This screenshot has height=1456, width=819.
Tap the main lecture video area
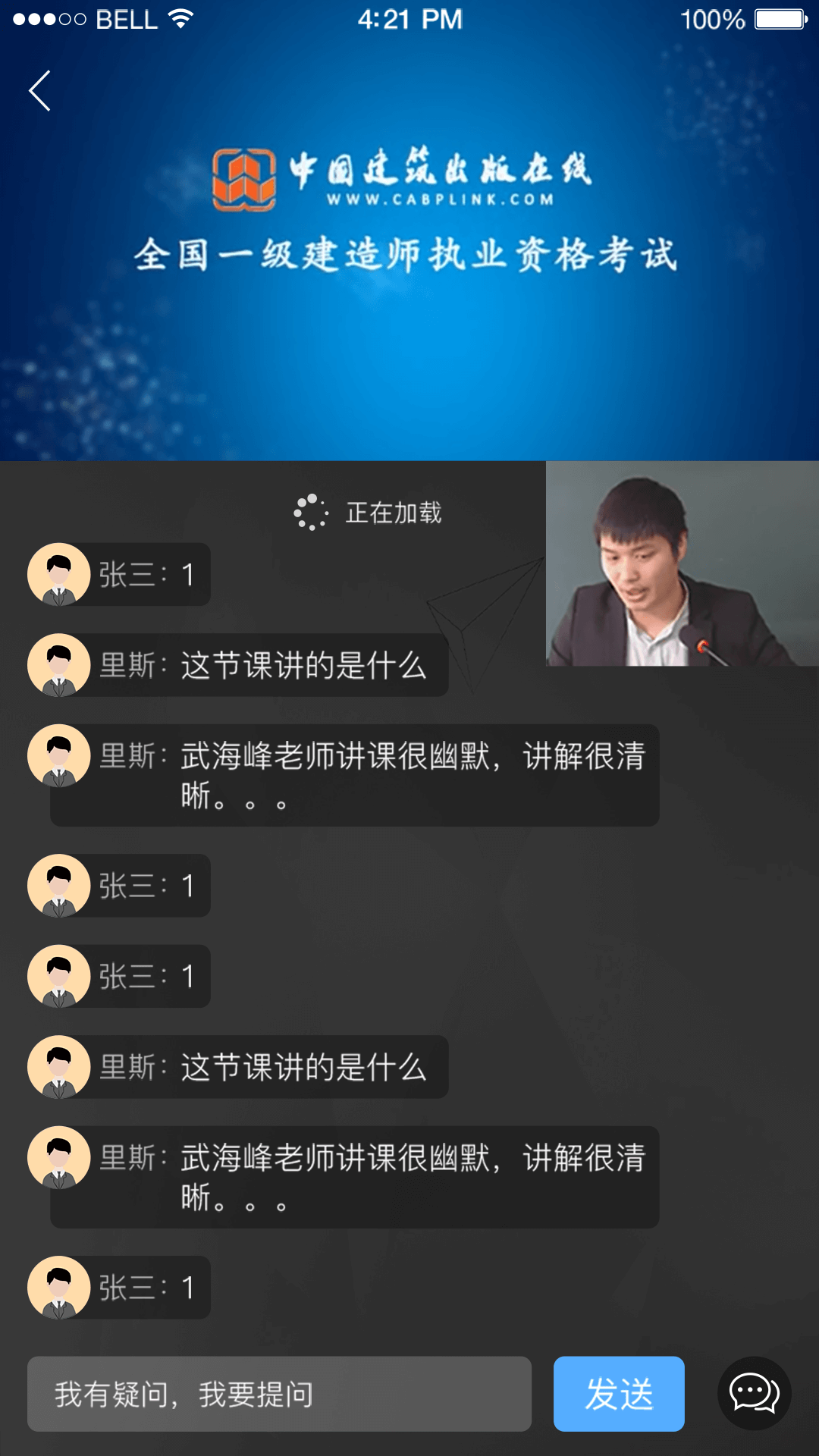[x=409, y=303]
